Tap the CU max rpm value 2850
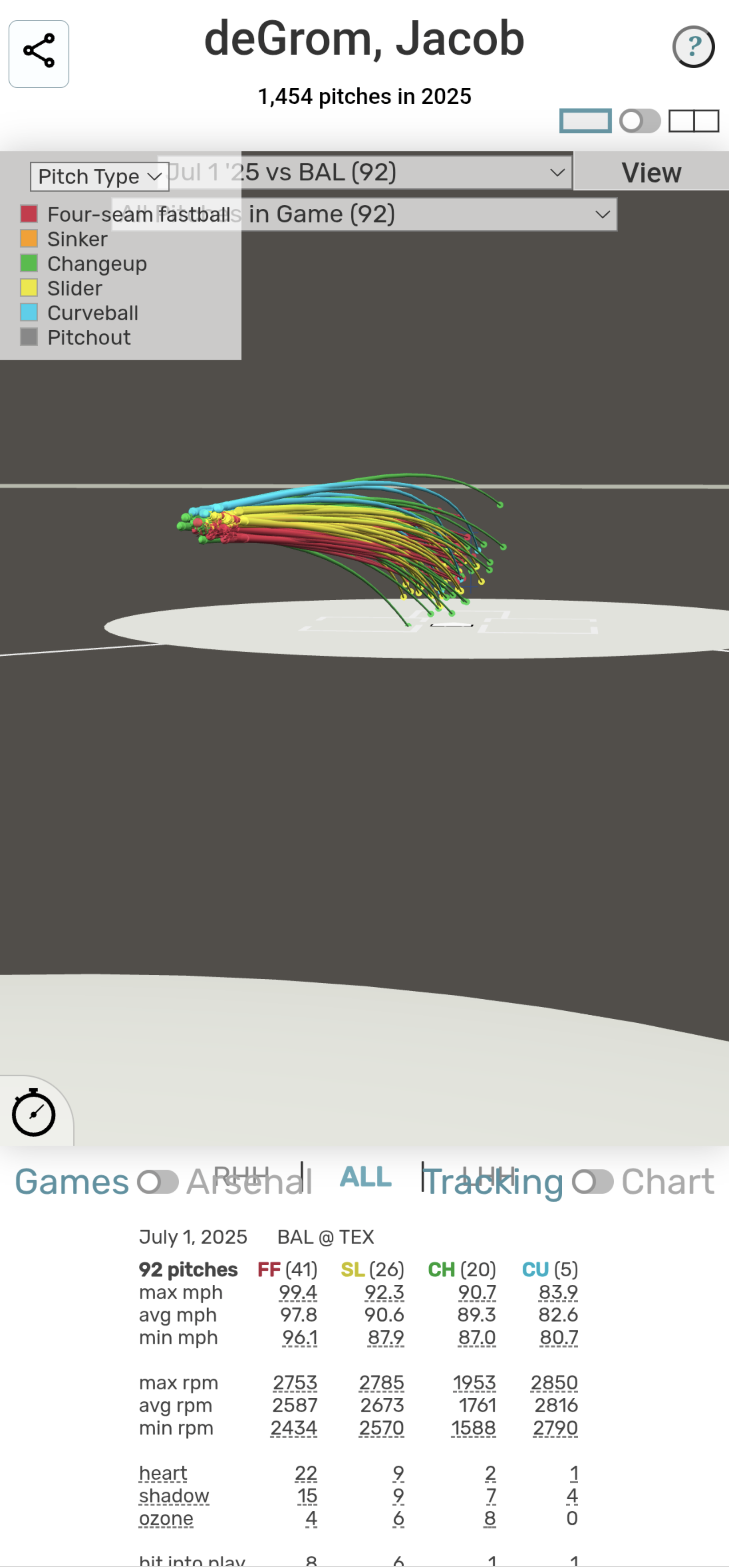Image resolution: width=729 pixels, height=1568 pixels. pyautogui.click(x=554, y=1382)
